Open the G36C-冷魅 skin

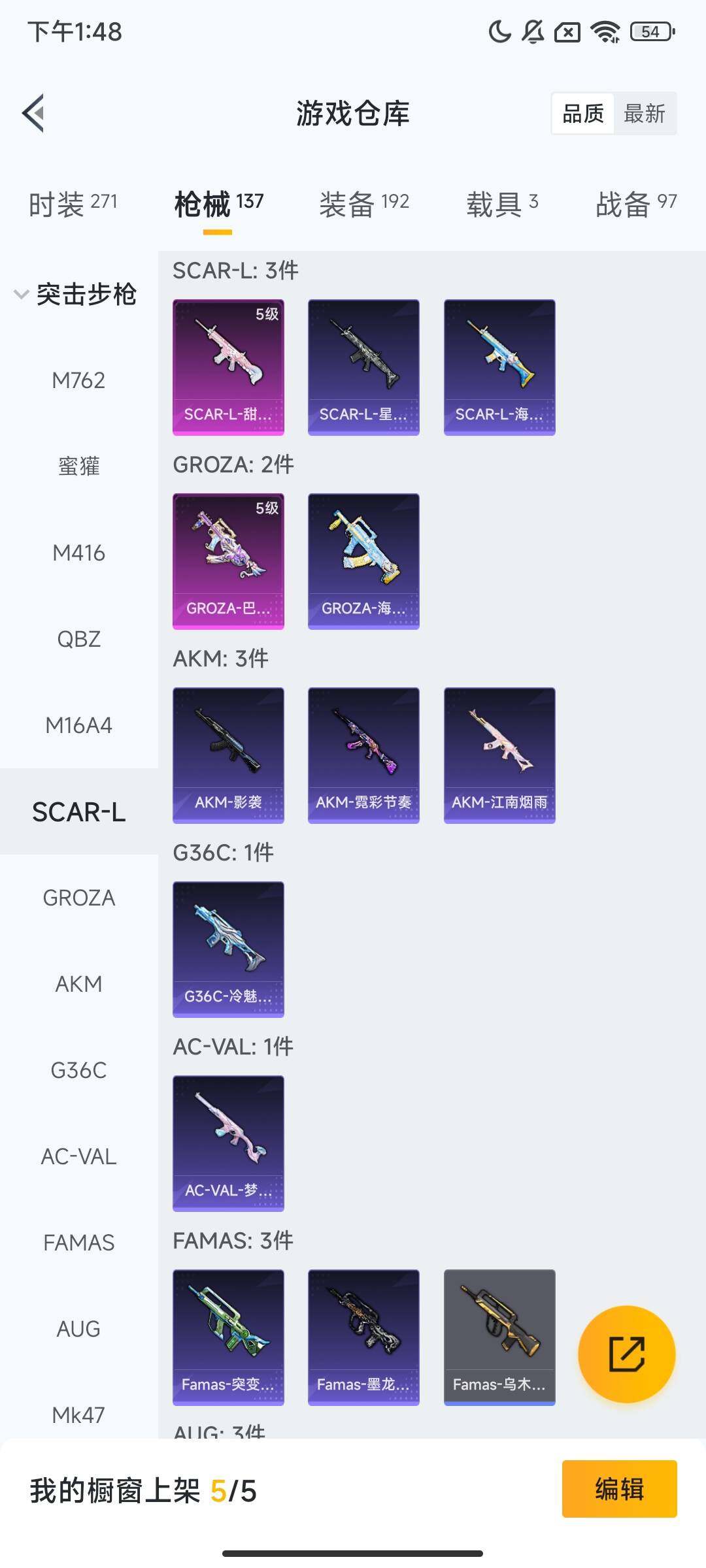pyautogui.click(x=228, y=949)
